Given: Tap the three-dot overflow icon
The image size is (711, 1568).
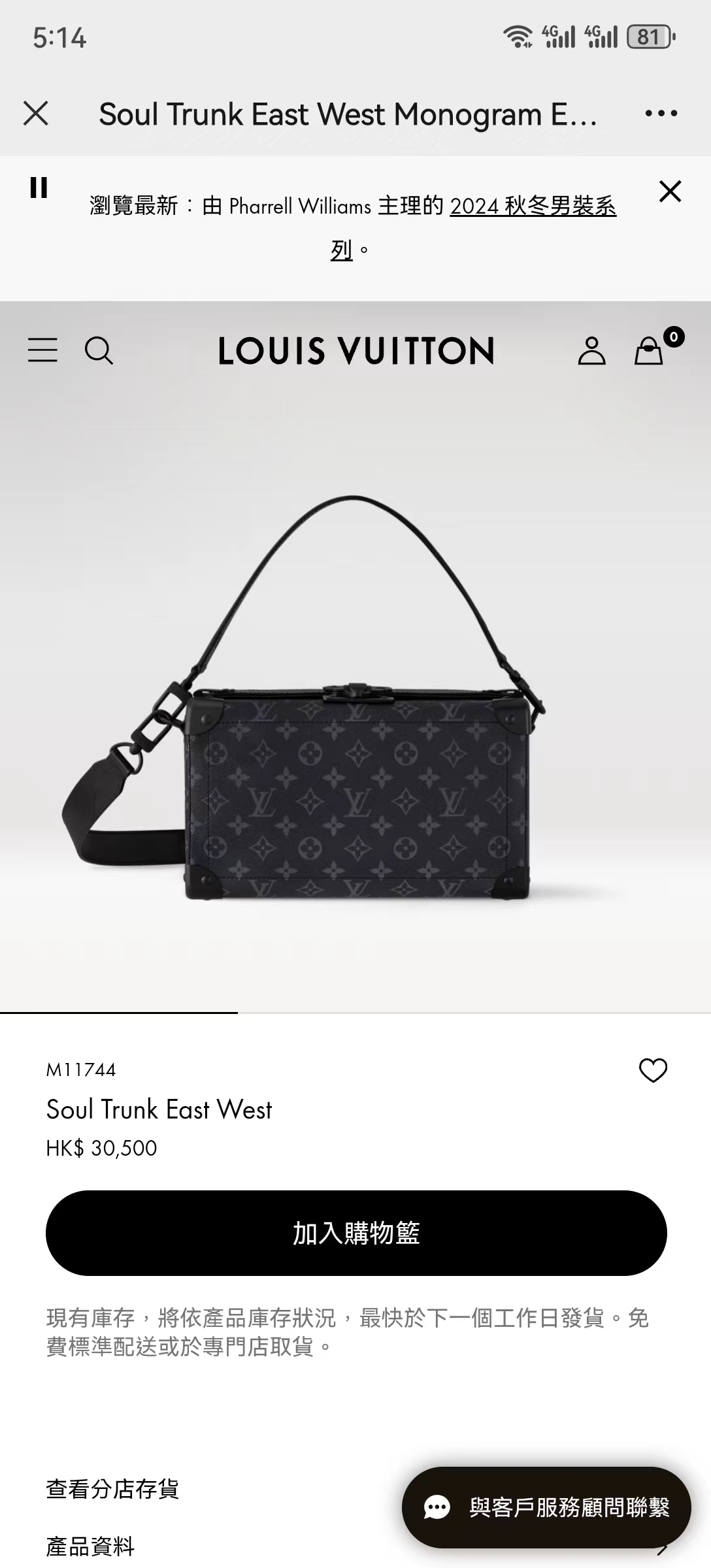Looking at the screenshot, I should click(661, 112).
